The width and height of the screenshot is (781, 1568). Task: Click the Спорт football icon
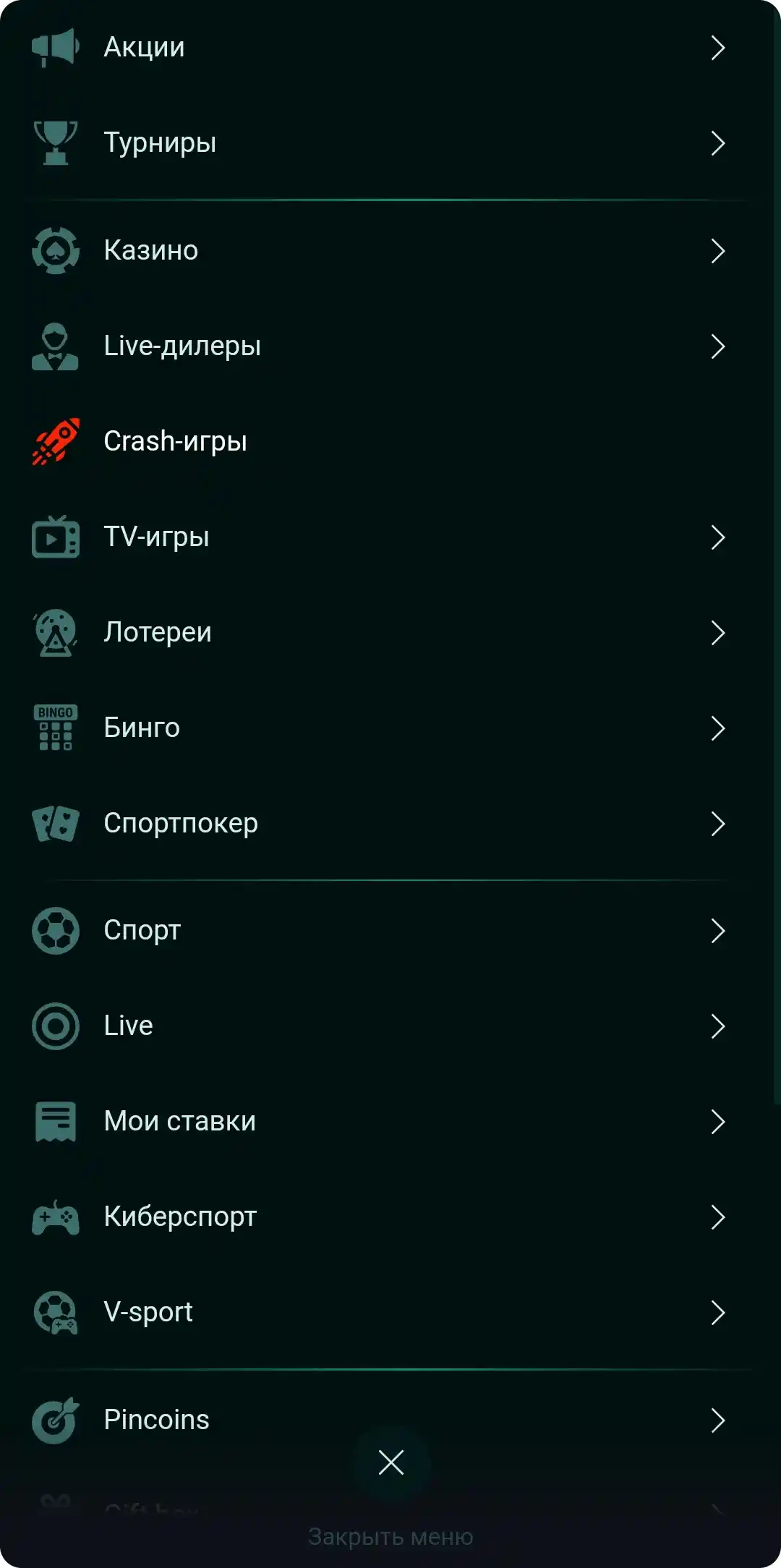55,930
